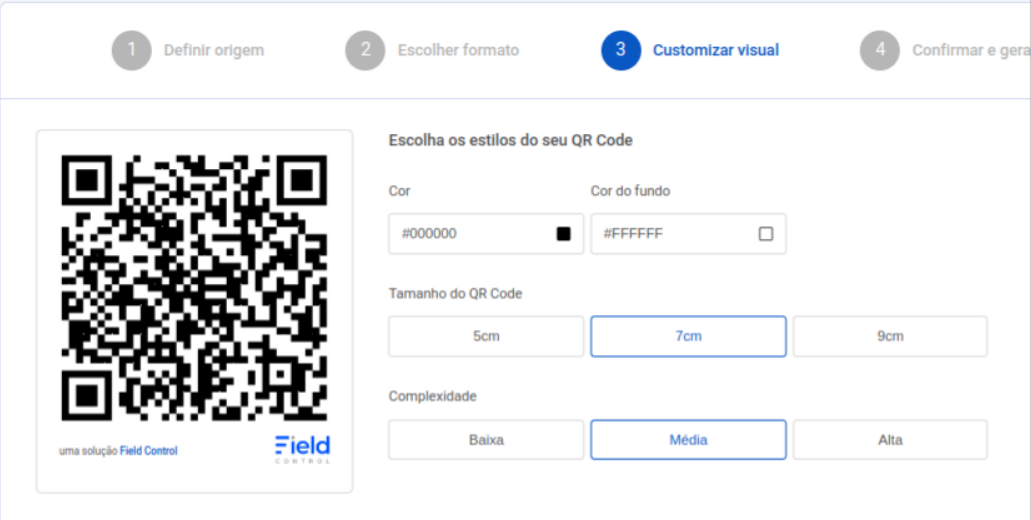
Task: Pick the 9cm QR Code size
Action: [x=890, y=337]
